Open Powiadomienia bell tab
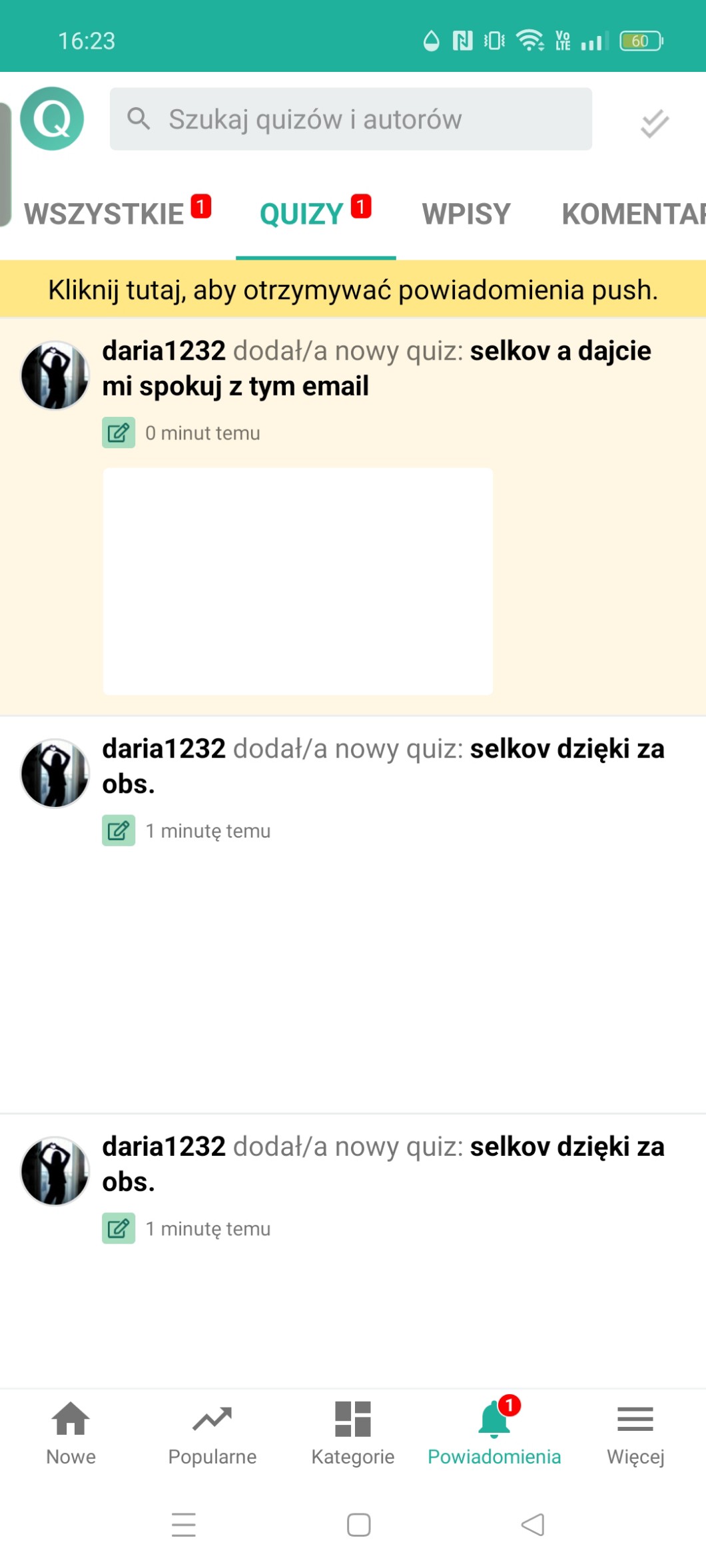The width and height of the screenshot is (706, 1568). coord(494,1432)
